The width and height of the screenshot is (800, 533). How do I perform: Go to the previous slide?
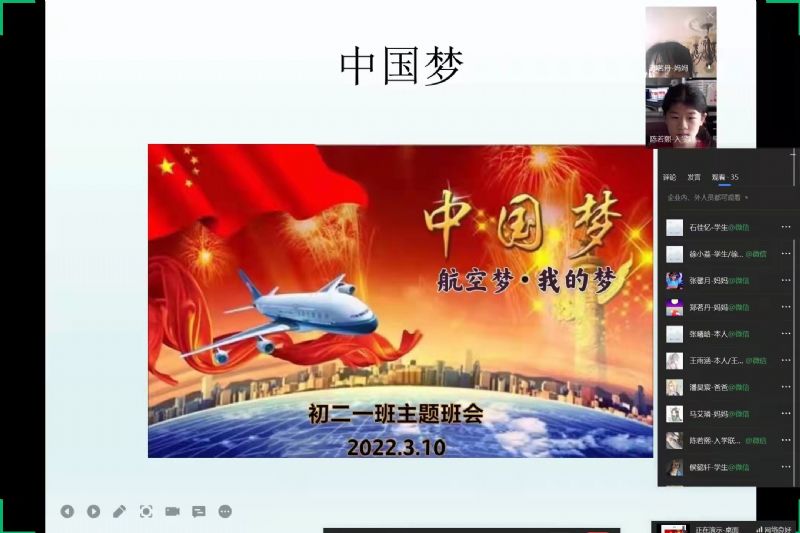click(x=67, y=511)
